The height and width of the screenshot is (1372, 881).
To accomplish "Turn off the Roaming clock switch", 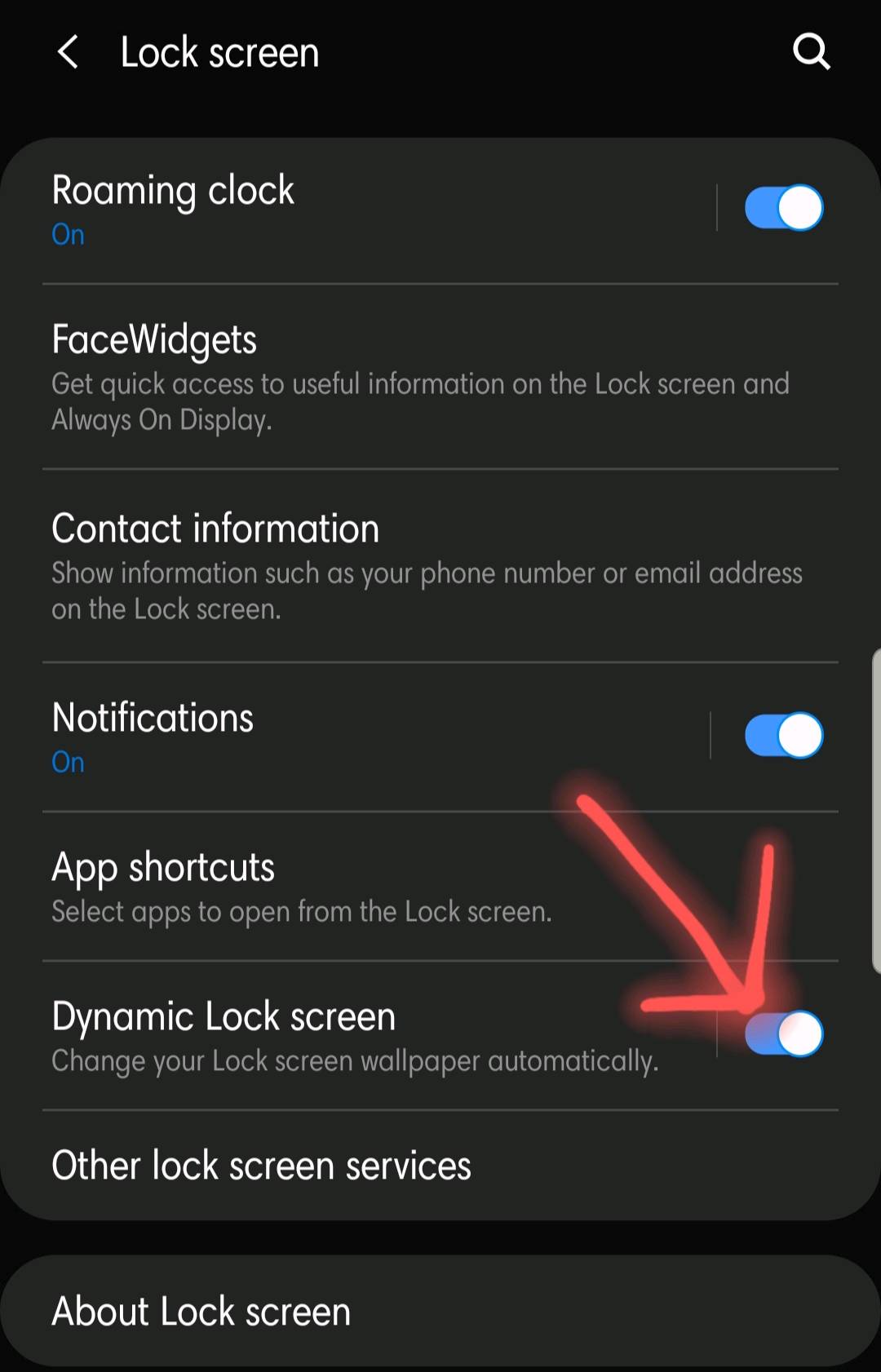I will click(783, 208).
